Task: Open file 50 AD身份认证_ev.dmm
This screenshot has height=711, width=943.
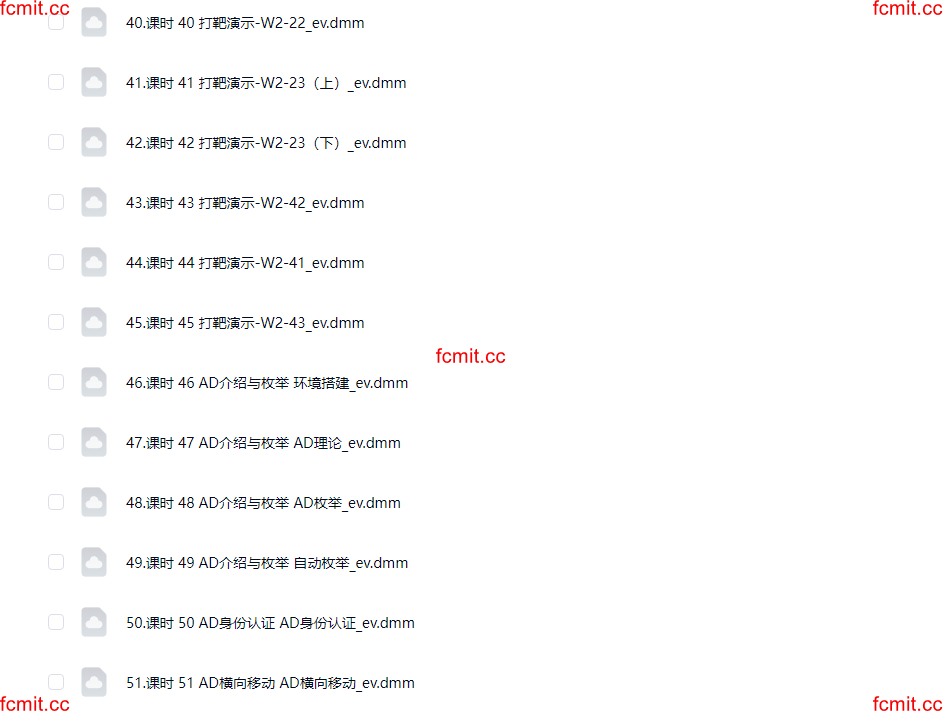Action: [269, 623]
